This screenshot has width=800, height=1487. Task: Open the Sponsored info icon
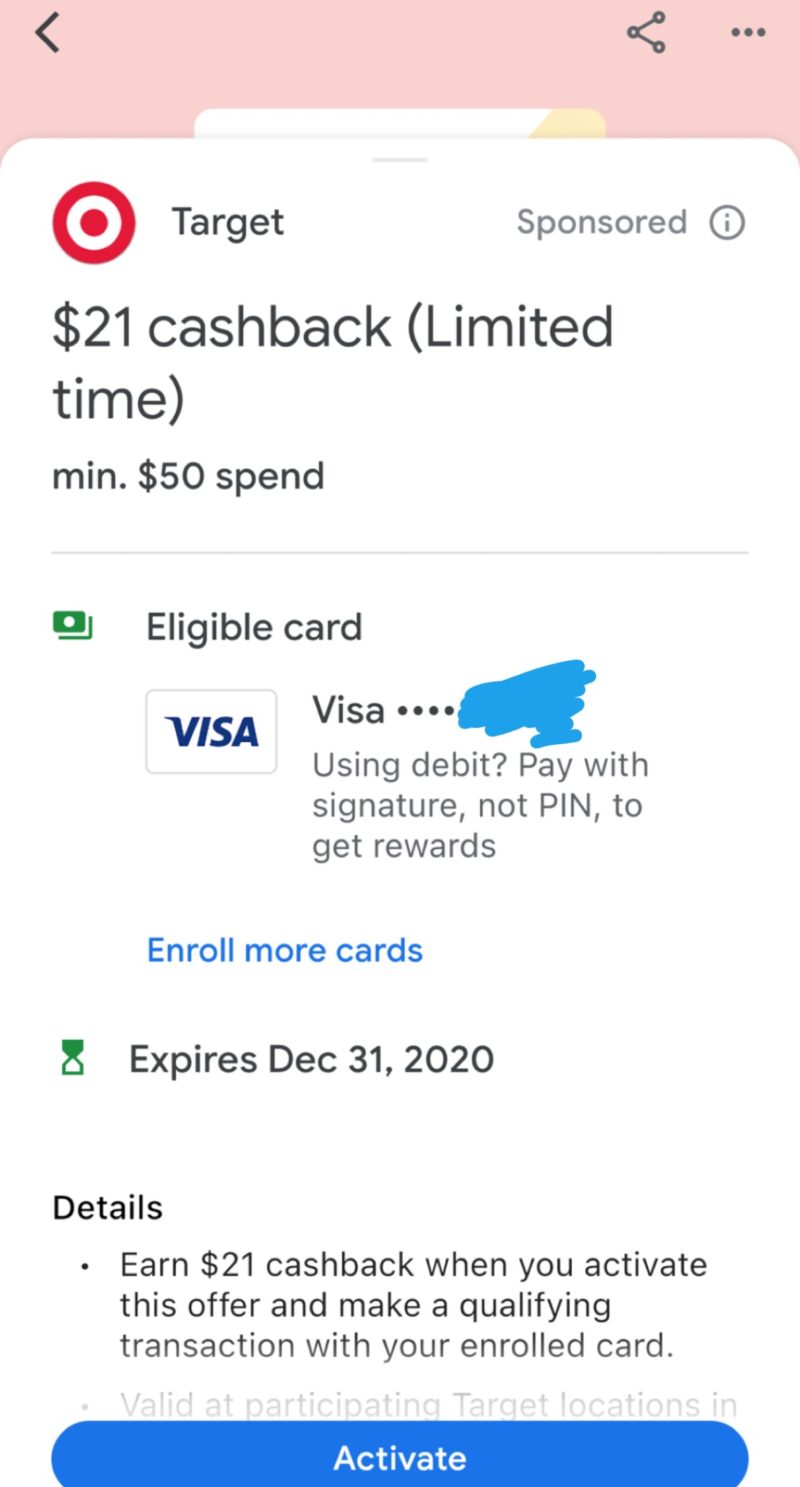[x=727, y=222]
